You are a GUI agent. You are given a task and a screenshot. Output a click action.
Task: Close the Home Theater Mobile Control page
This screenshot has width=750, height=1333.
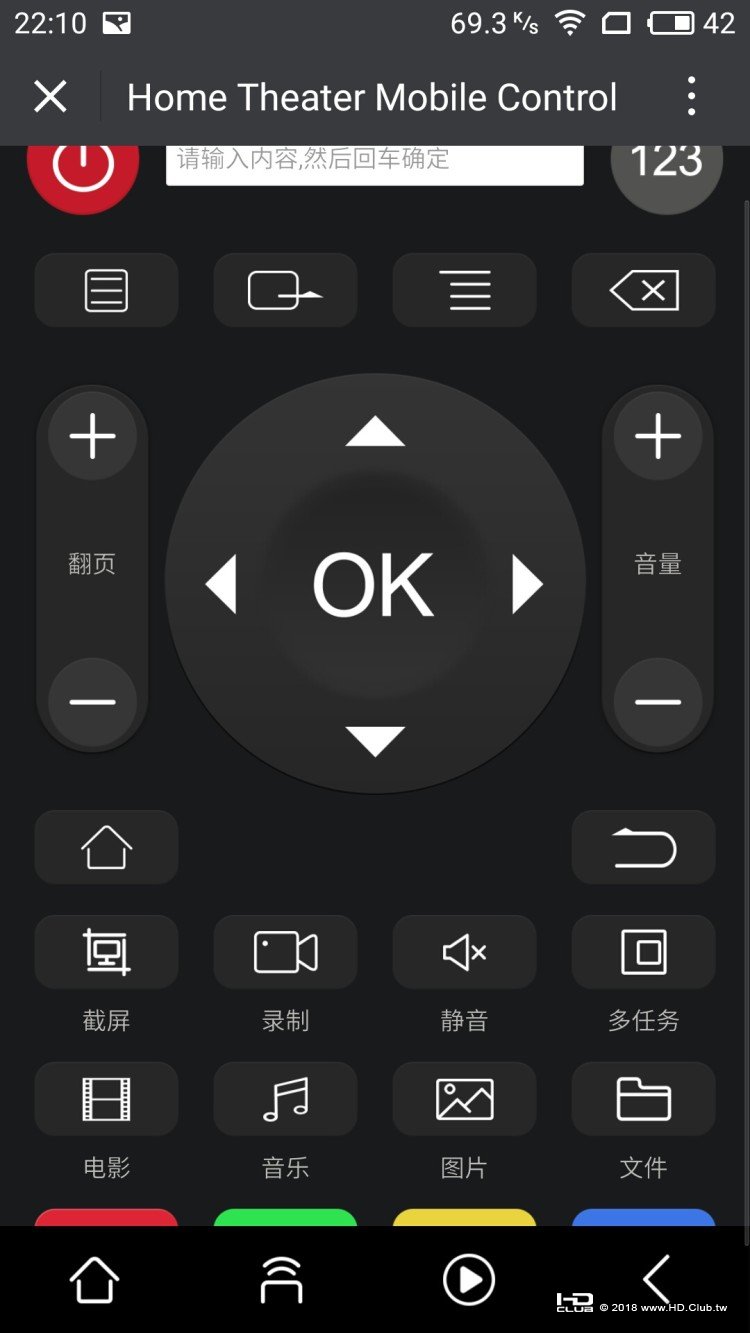[50, 97]
